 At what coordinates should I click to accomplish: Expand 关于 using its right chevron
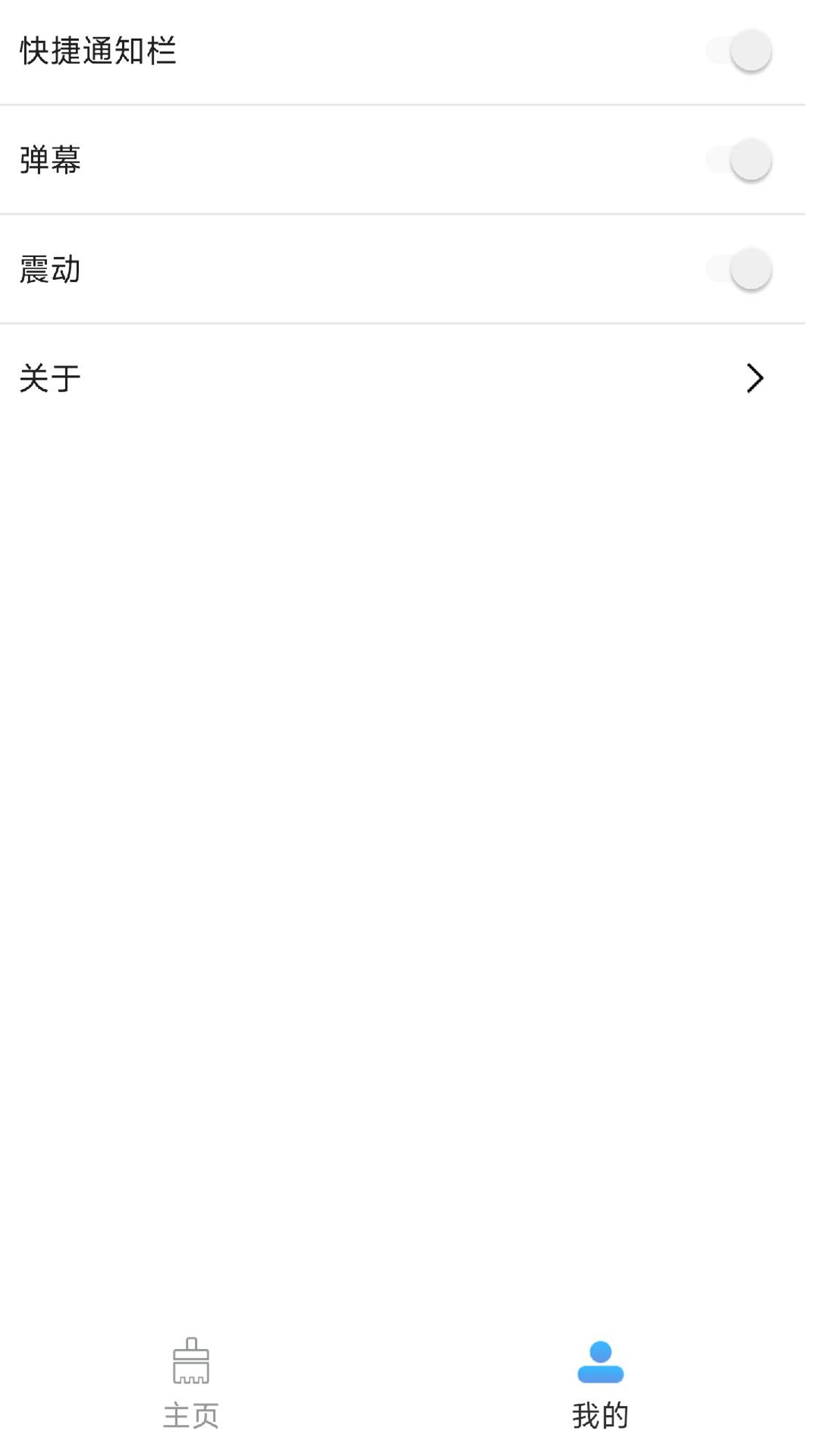(753, 378)
